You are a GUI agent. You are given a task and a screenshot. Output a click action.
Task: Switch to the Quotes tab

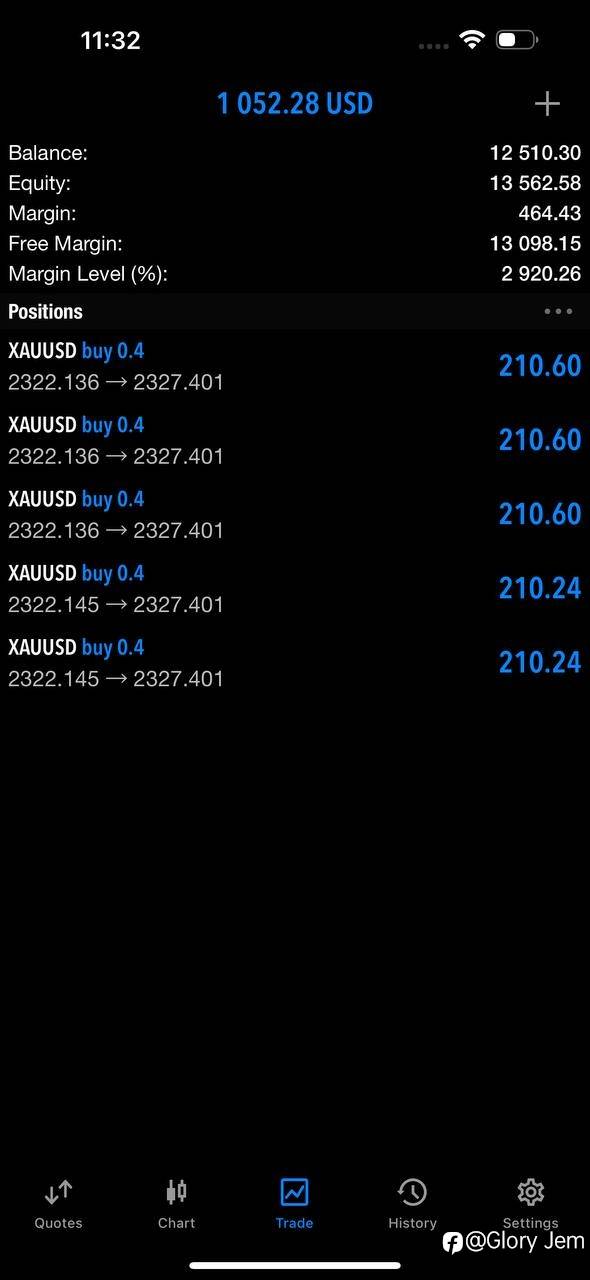click(x=59, y=1204)
